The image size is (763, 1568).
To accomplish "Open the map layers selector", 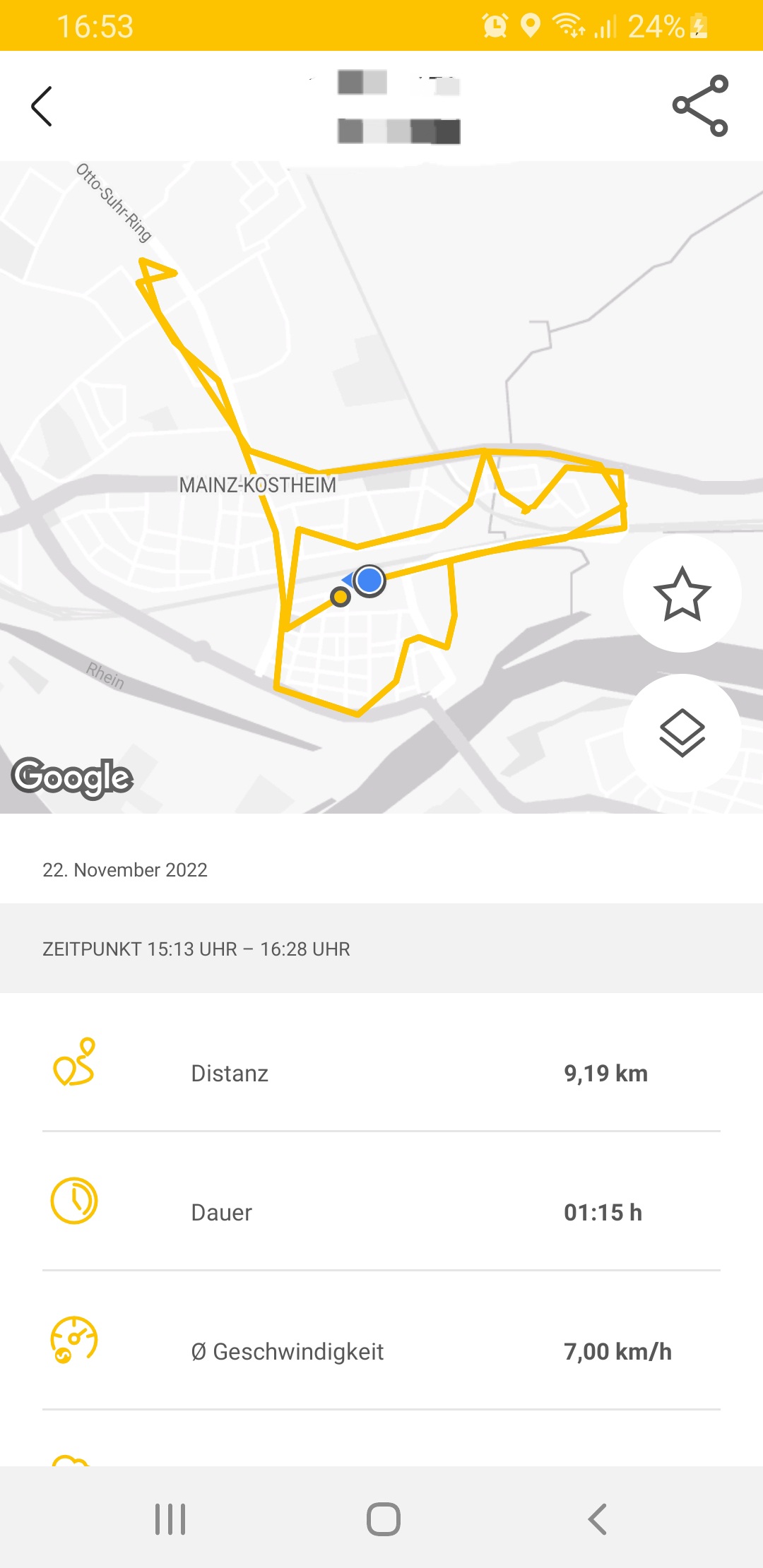I will tap(682, 733).
